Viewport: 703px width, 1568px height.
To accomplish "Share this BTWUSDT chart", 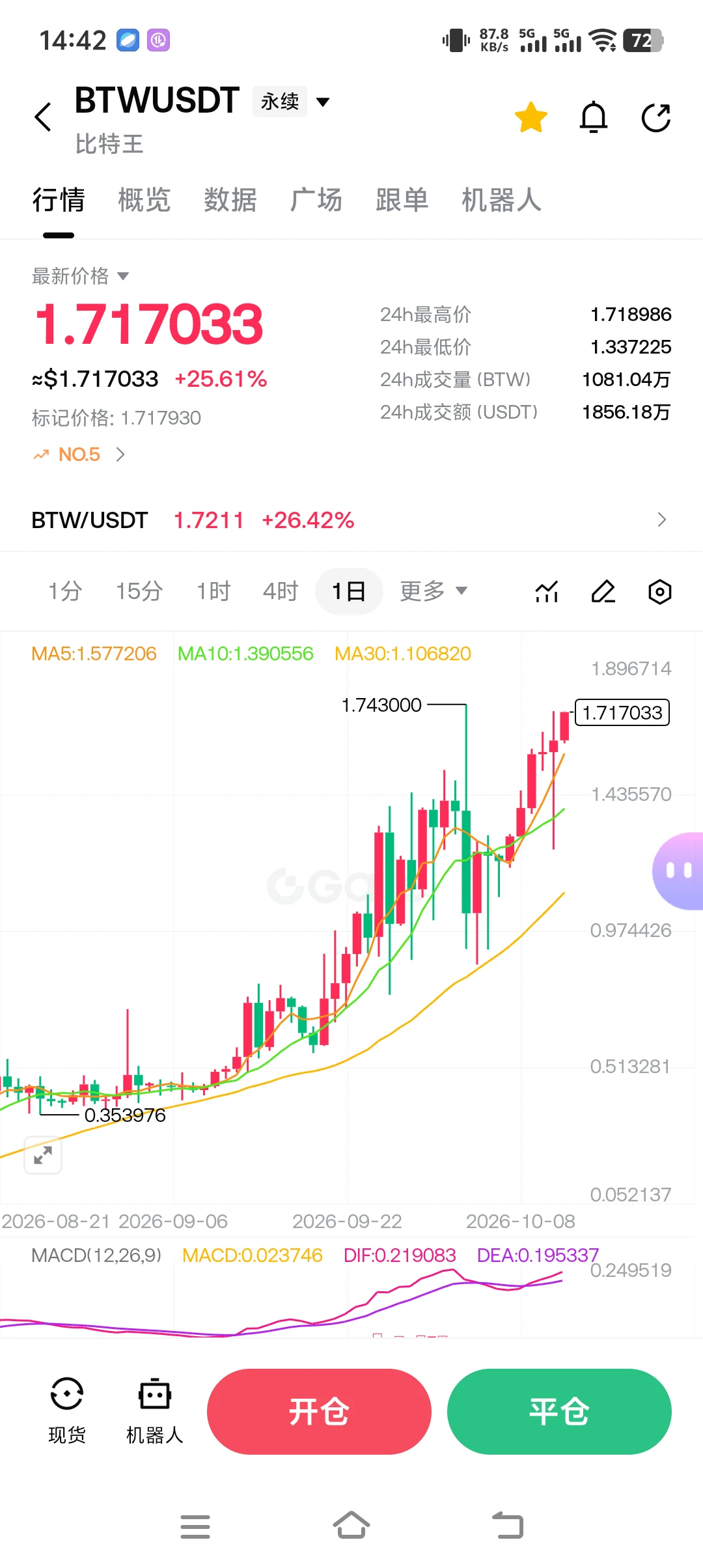I will [656, 118].
